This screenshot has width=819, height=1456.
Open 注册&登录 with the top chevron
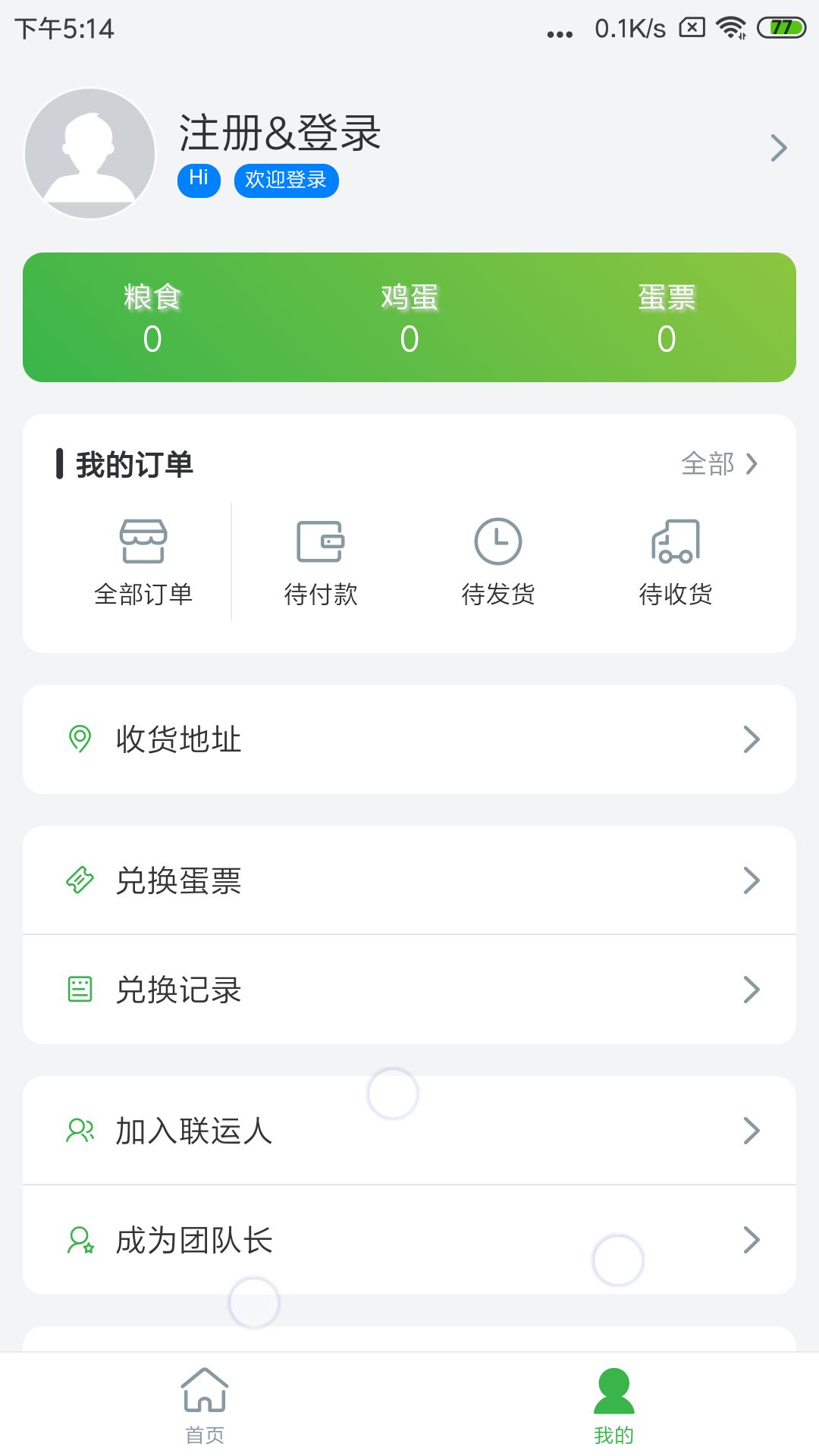coord(777,147)
